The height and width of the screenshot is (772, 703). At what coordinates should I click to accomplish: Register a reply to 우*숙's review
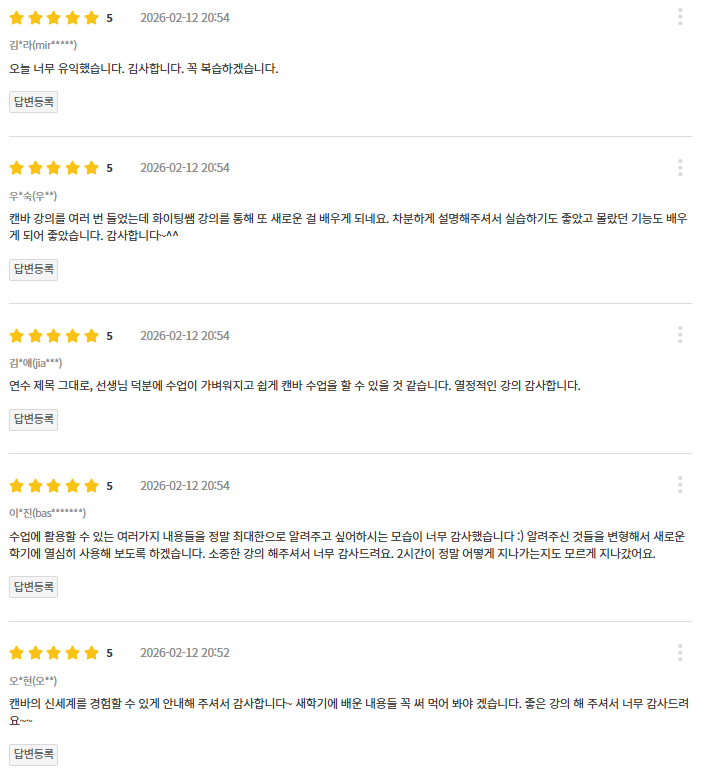click(33, 269)
